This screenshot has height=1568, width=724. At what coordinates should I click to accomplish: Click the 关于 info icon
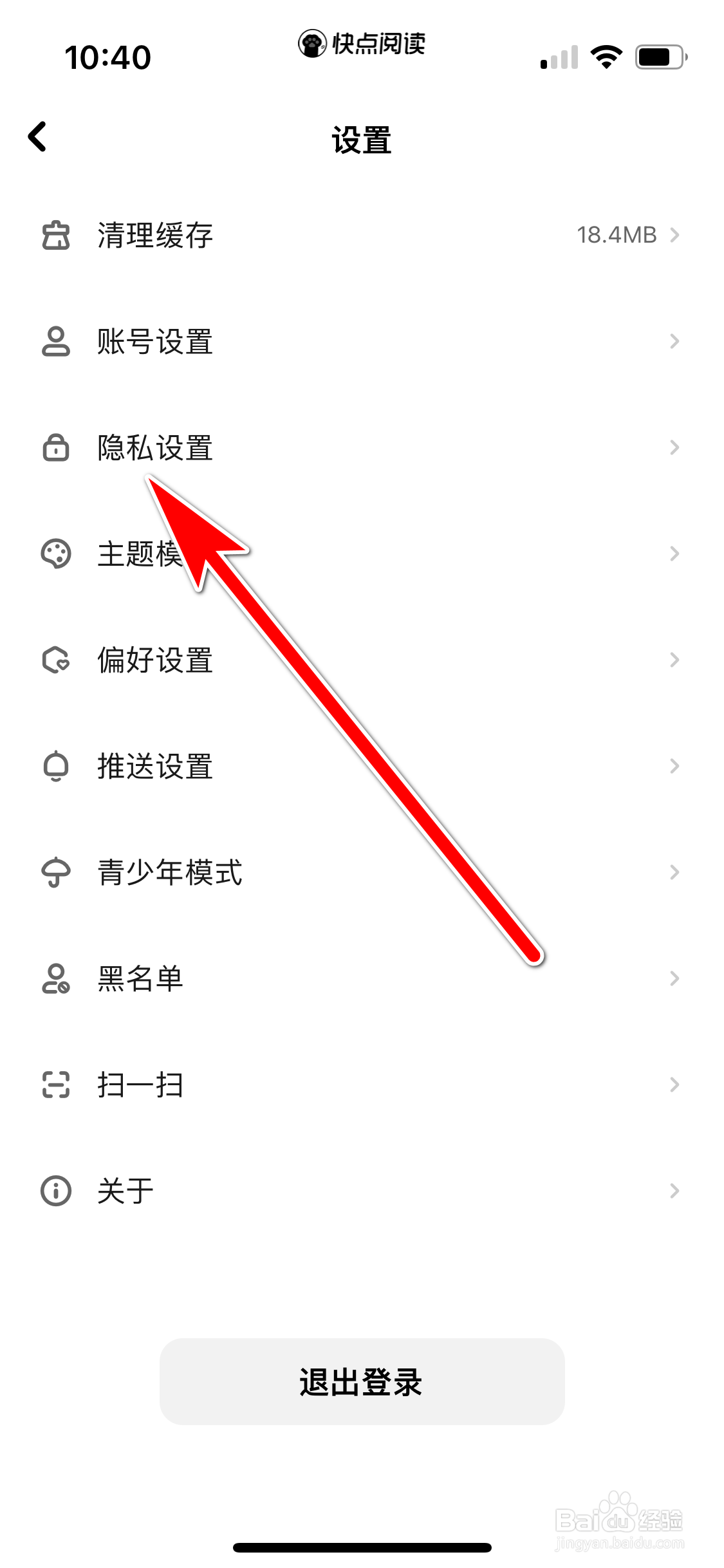click(55, 1190)
